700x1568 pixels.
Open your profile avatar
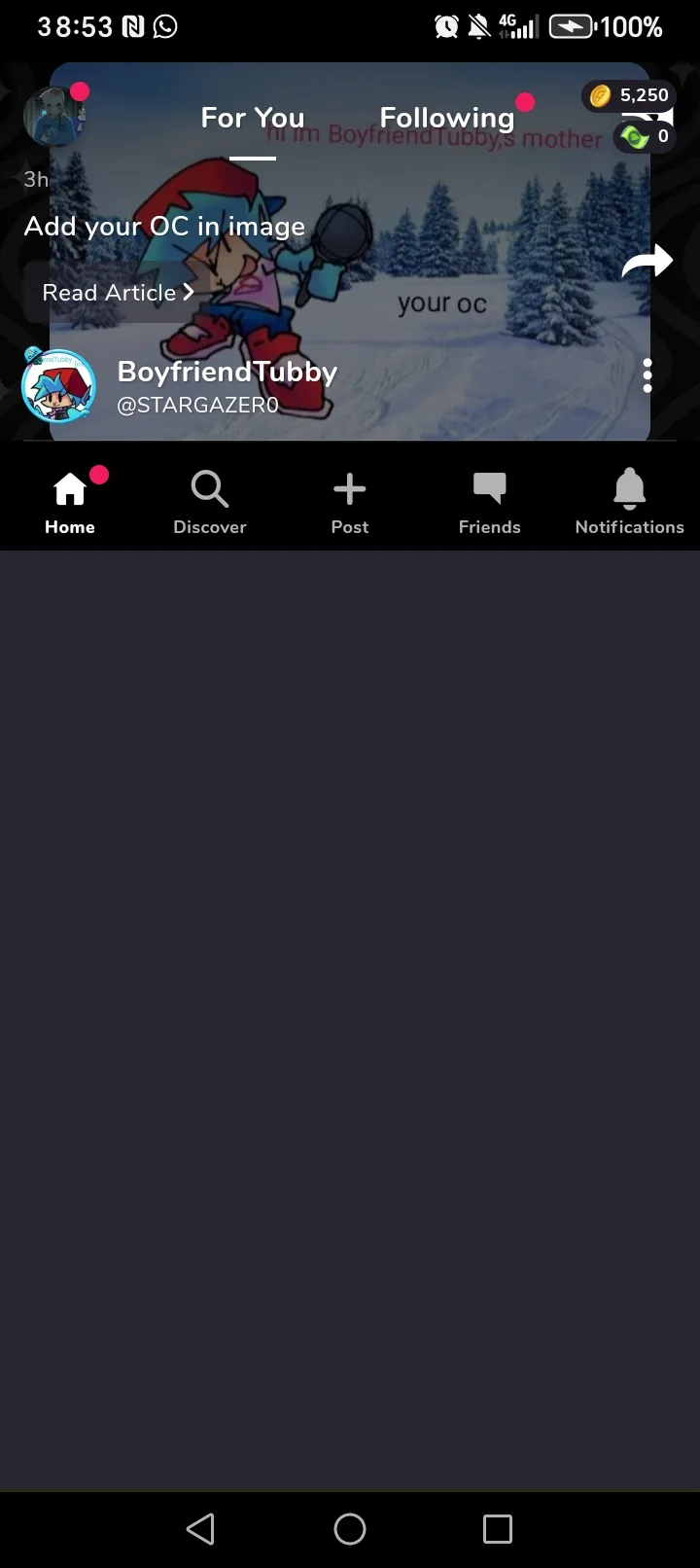pos(54,116)
